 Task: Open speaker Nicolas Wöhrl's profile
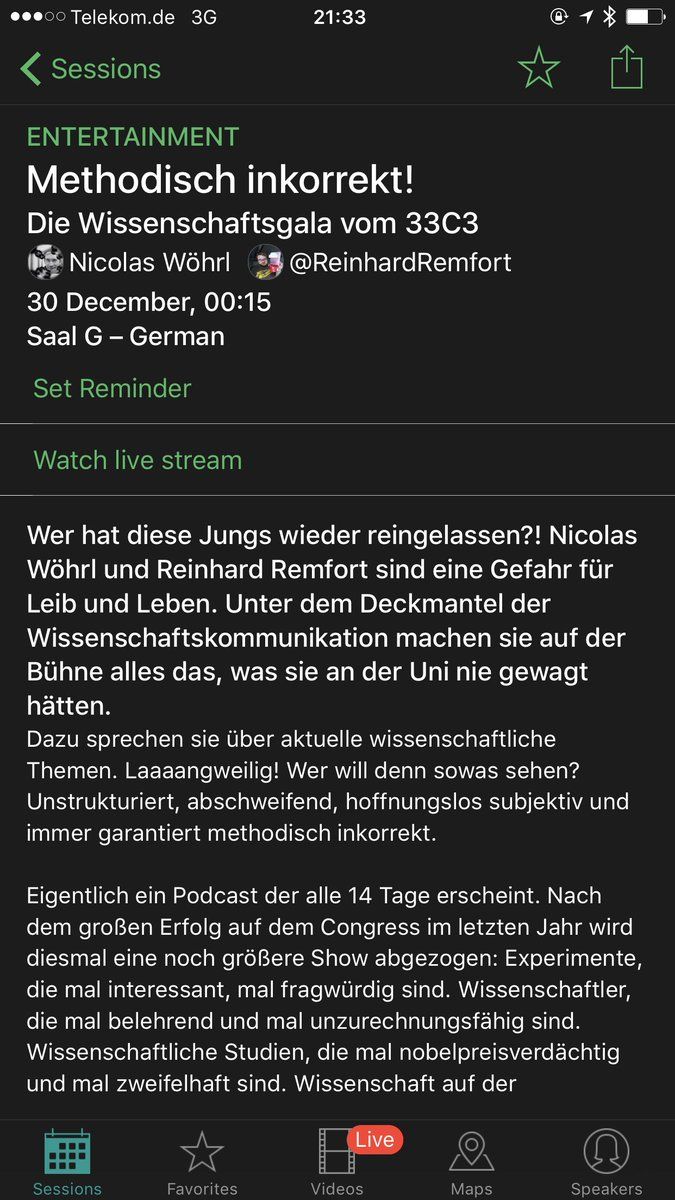[130, 262]
